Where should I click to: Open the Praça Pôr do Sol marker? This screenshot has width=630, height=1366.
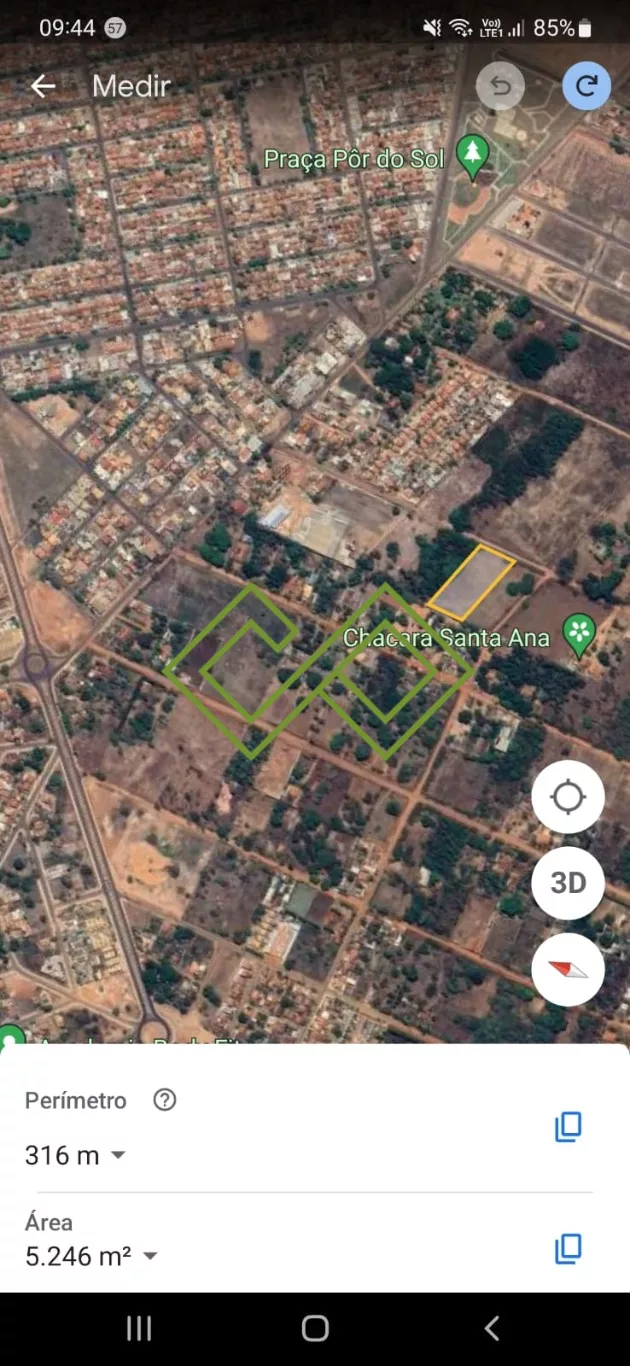[x=472, y=158]
